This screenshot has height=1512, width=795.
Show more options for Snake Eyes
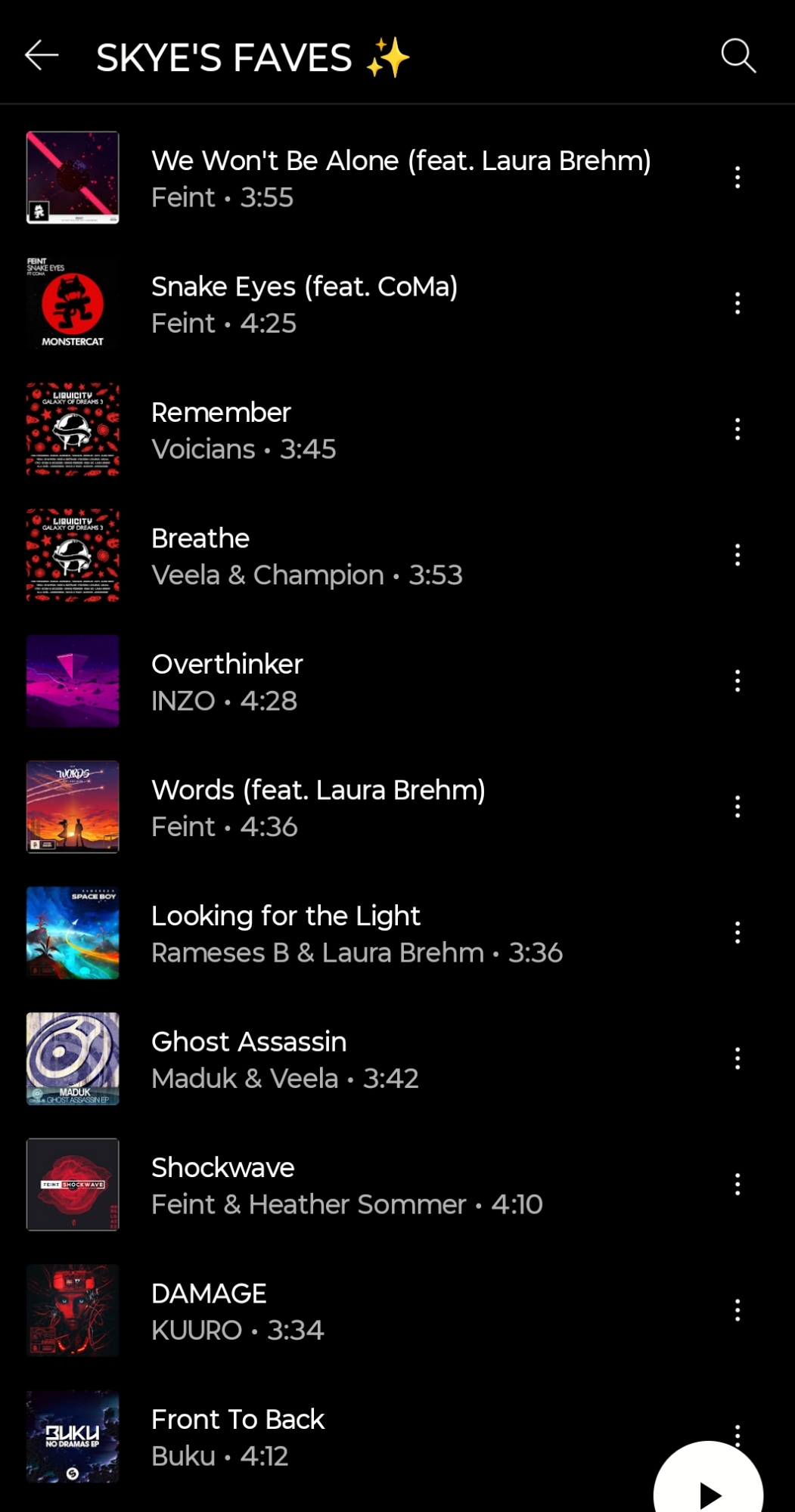(x=738, y=303)
